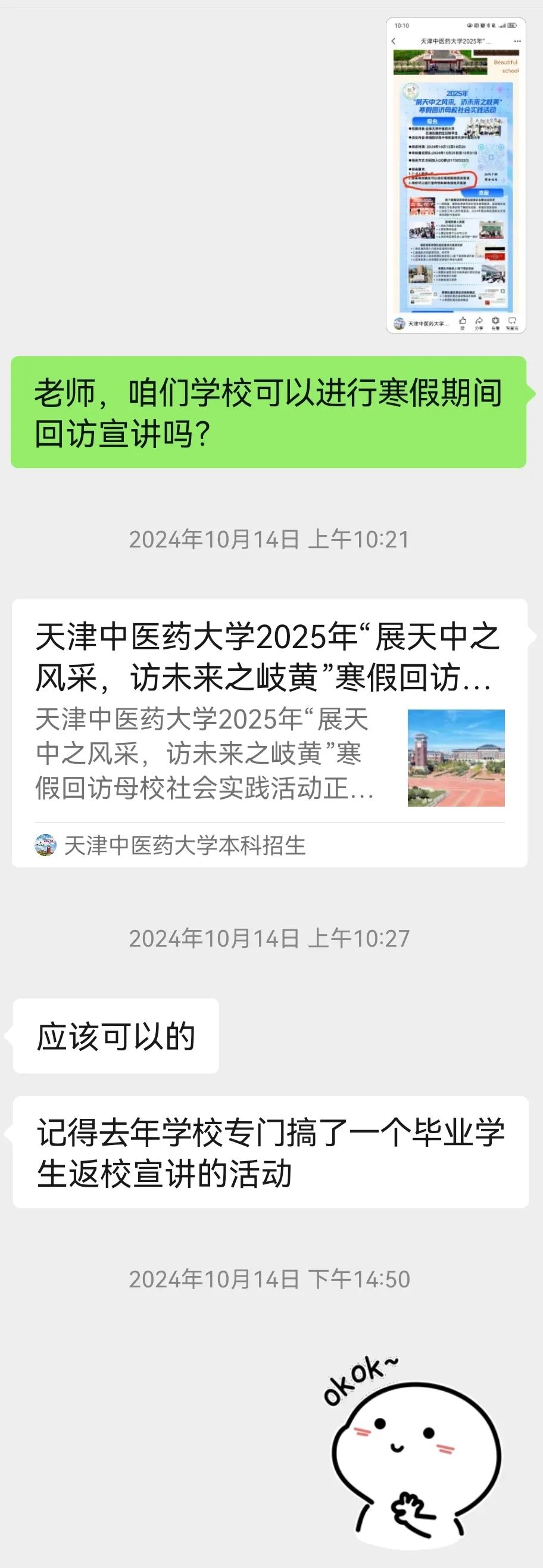The width and height of the screenshot is (543, 1568).
Task: Open the sent screenshot image in the chat
Action: tap(455, 175)
